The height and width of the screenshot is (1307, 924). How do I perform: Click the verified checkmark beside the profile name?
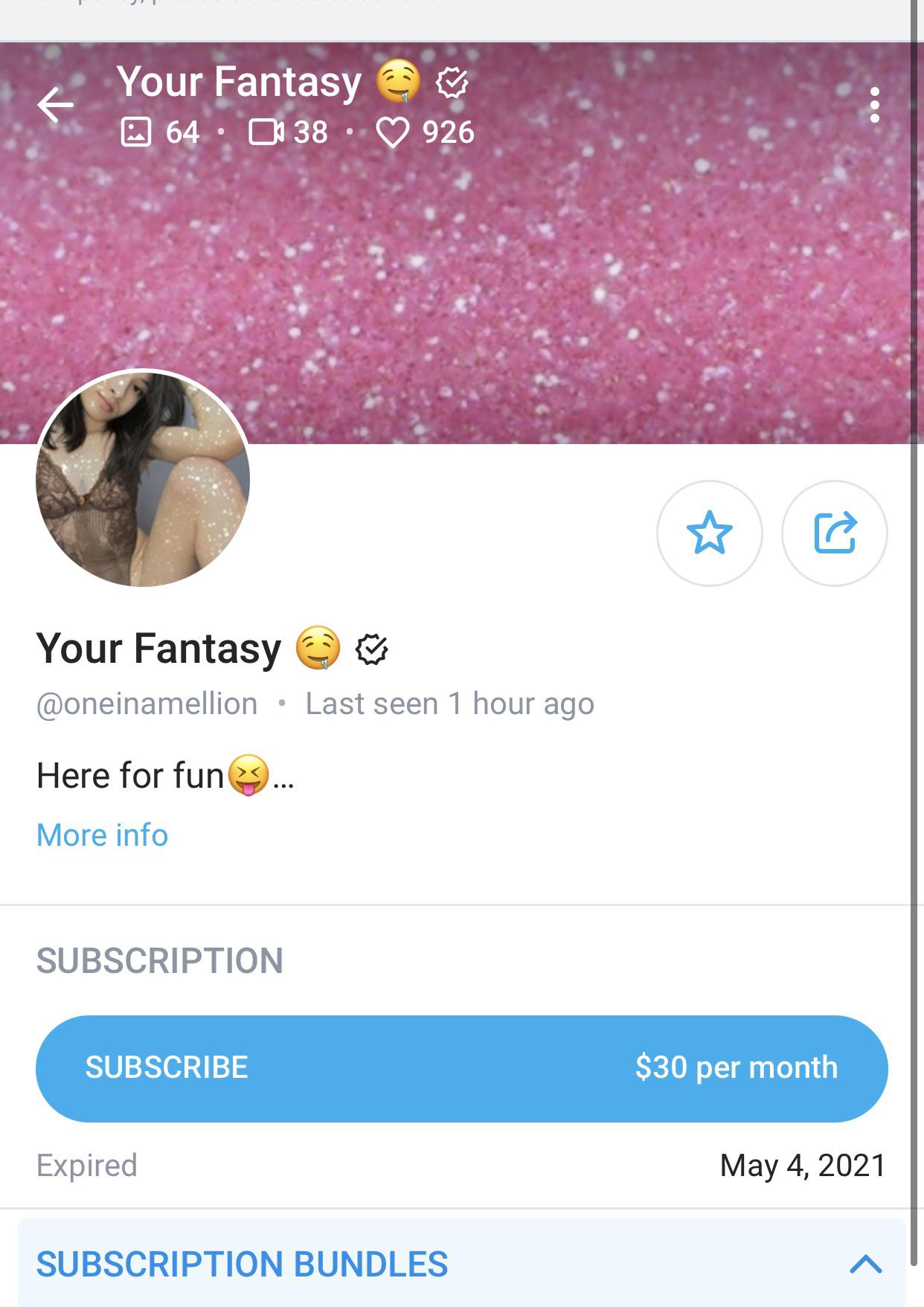[372, 649]
